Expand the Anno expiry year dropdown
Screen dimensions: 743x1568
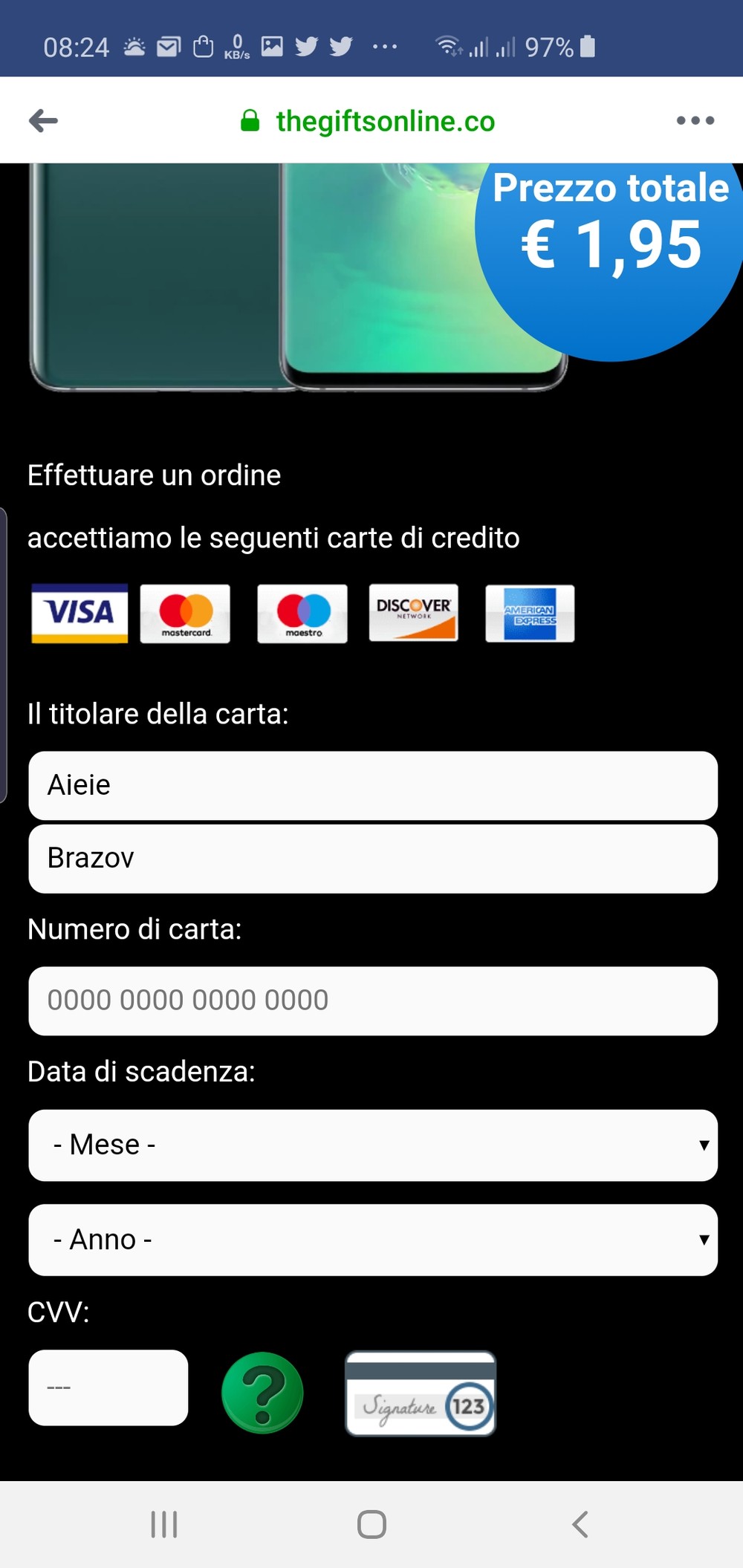click(373, 1240)
